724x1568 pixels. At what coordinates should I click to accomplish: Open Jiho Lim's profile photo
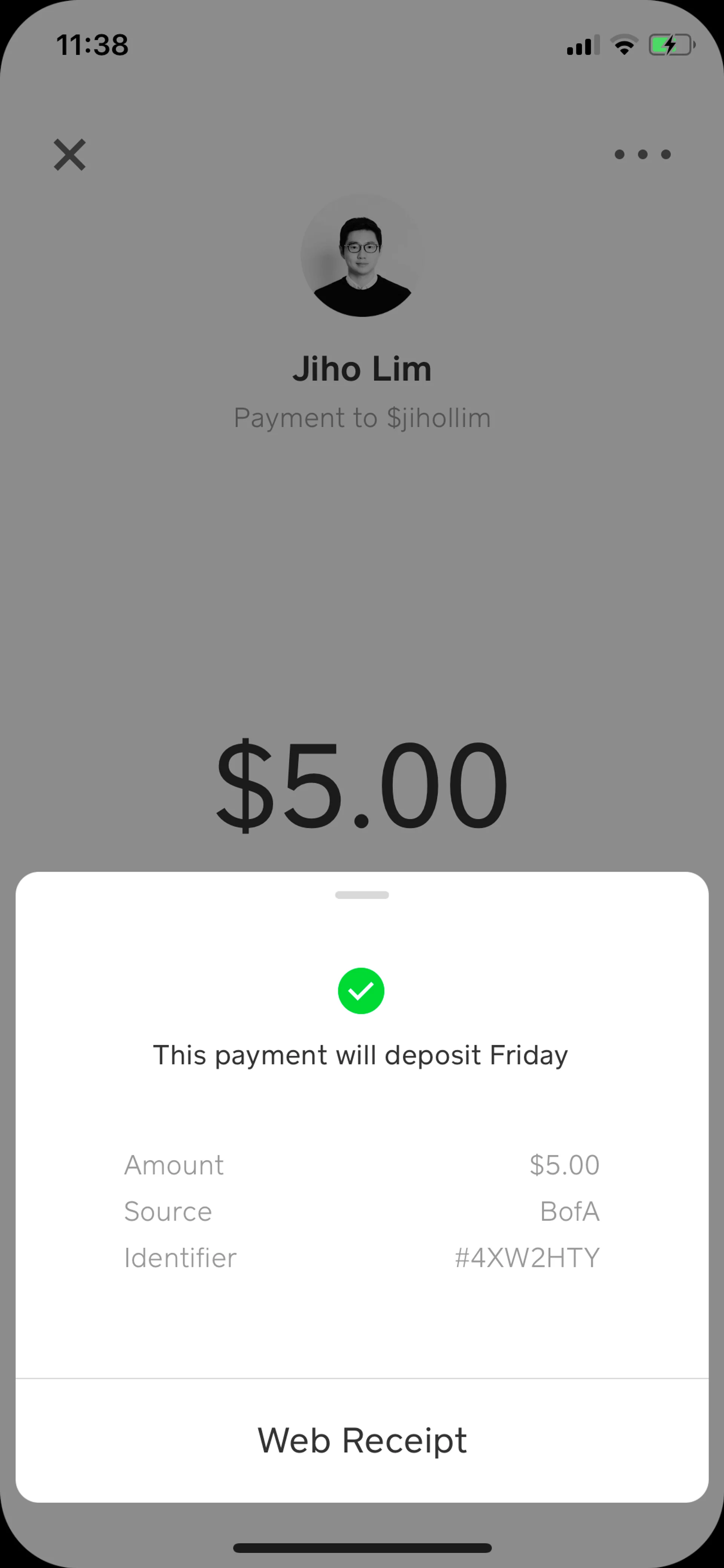(x=362, y=256)
